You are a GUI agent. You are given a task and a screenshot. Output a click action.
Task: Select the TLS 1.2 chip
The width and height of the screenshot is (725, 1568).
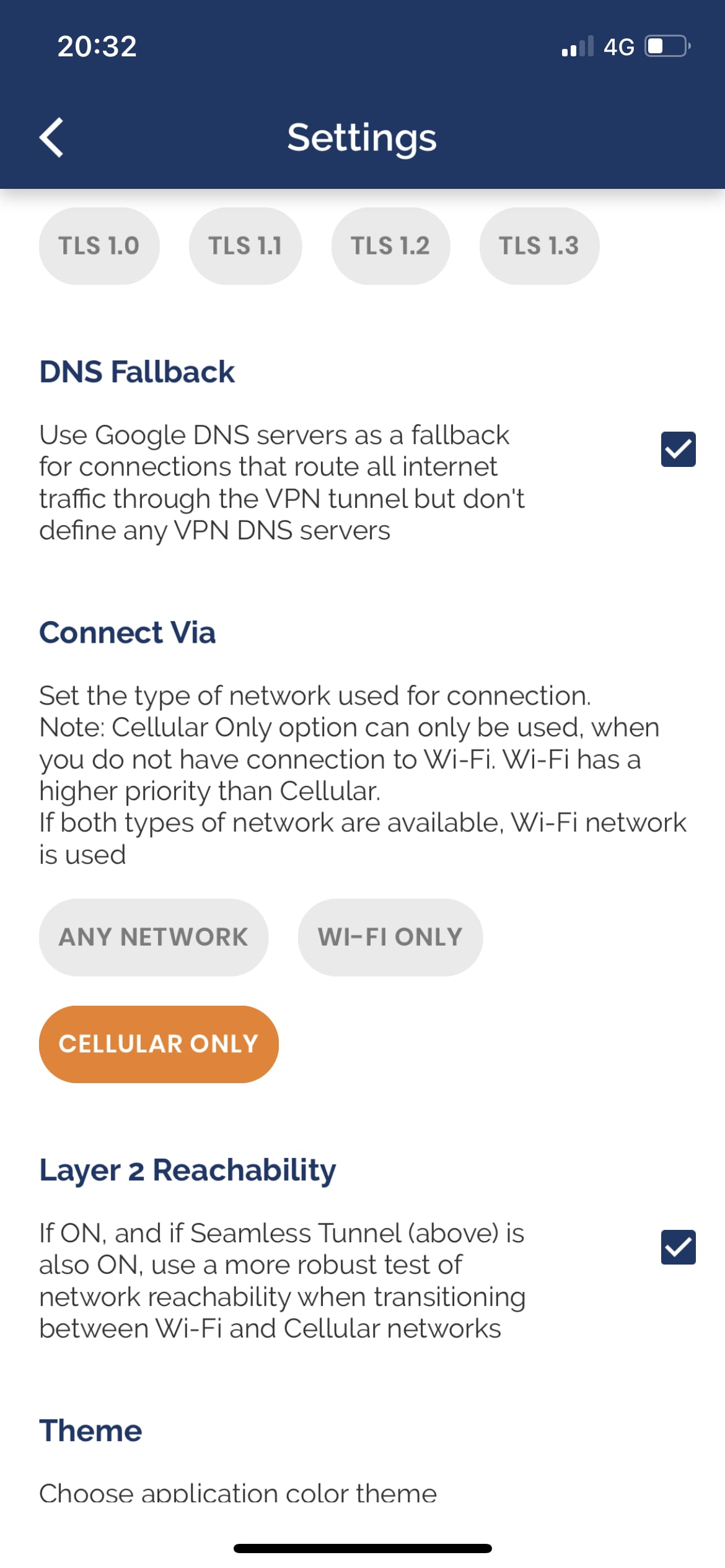tap(390, 246)
